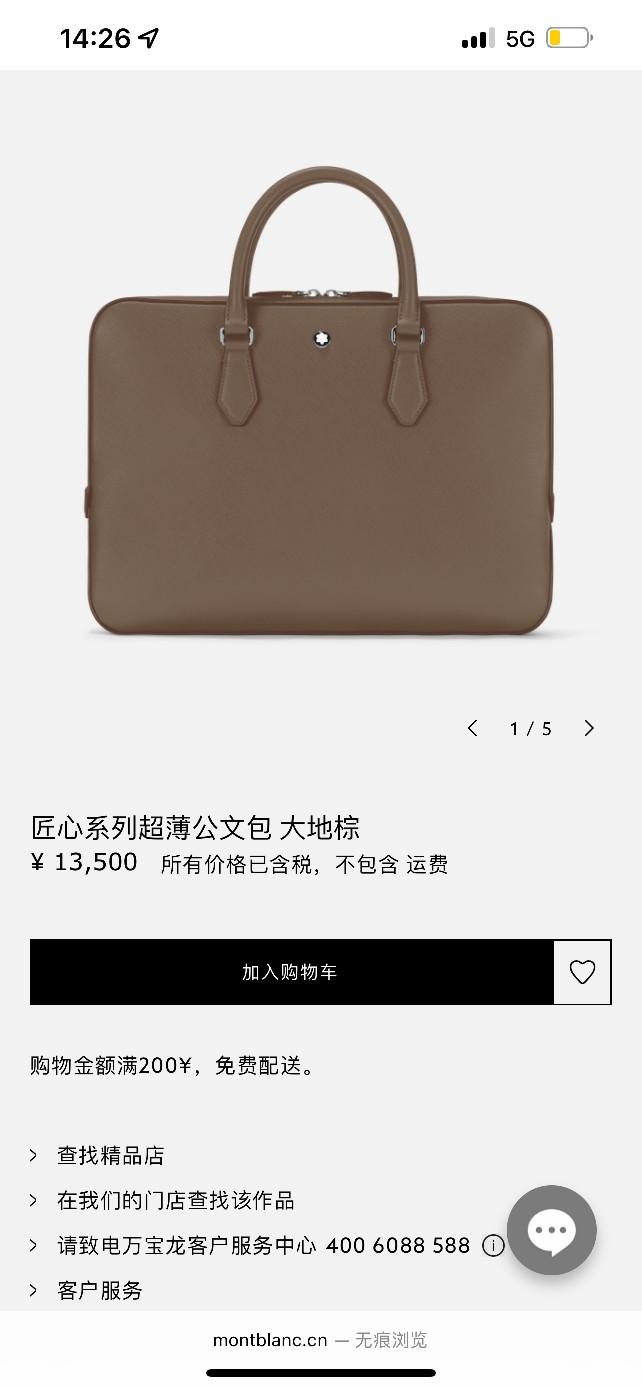Go to the previous product image
642x1389 pixels.
click(473, 728)
